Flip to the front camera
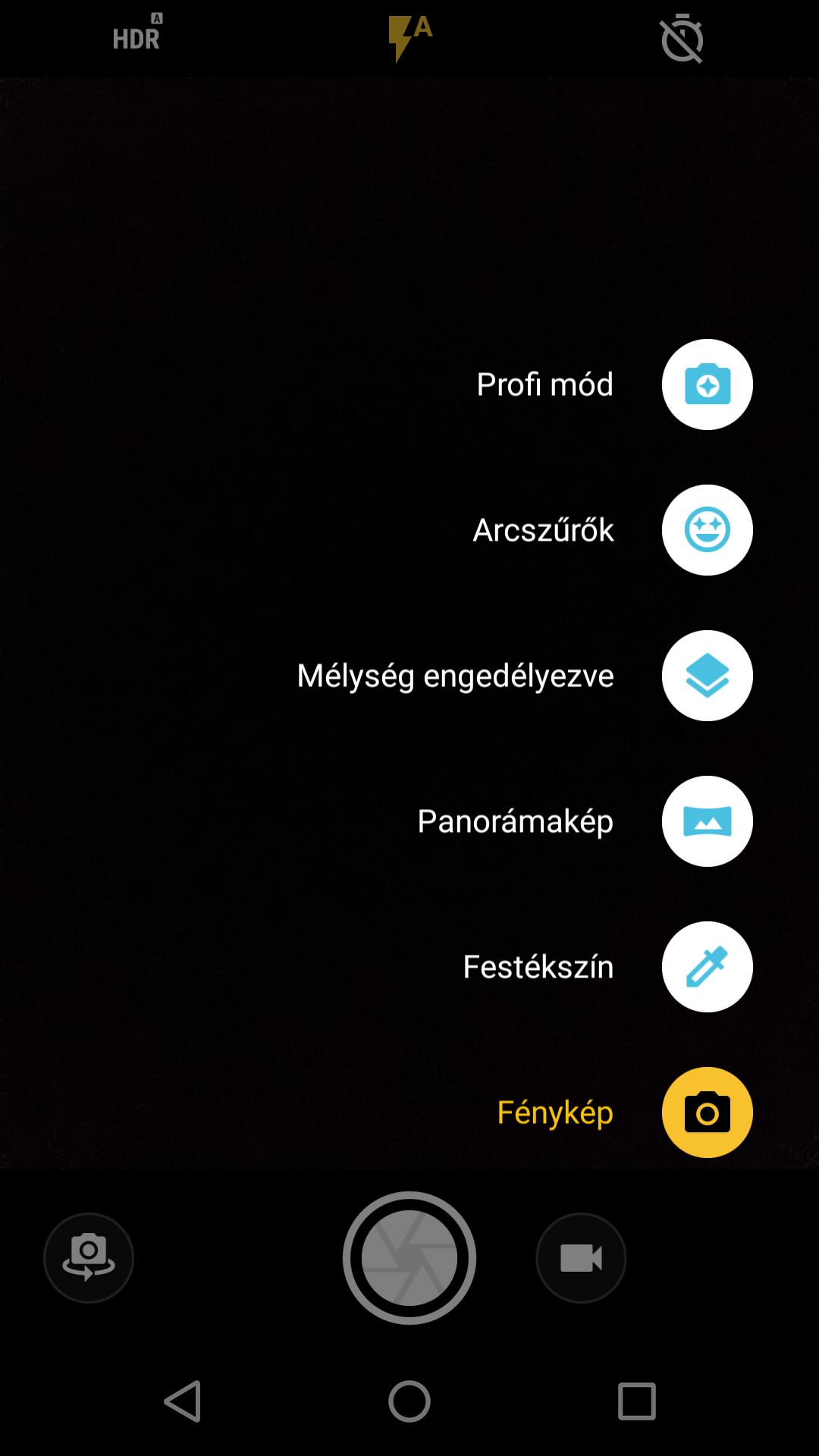This screenshot has height=1456, width=819. (x=89, y=1258)
